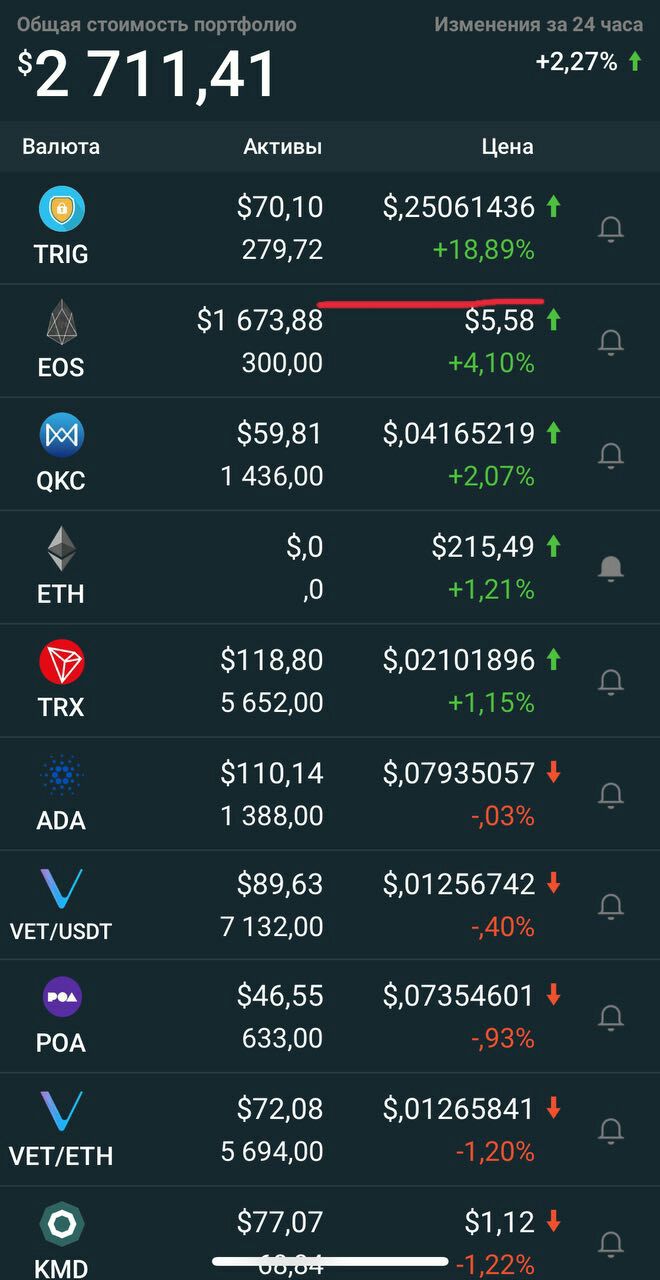Sort the list by the Активы column
The height and width of the screenshot is (1280, 660).
[x=283, y=147]
